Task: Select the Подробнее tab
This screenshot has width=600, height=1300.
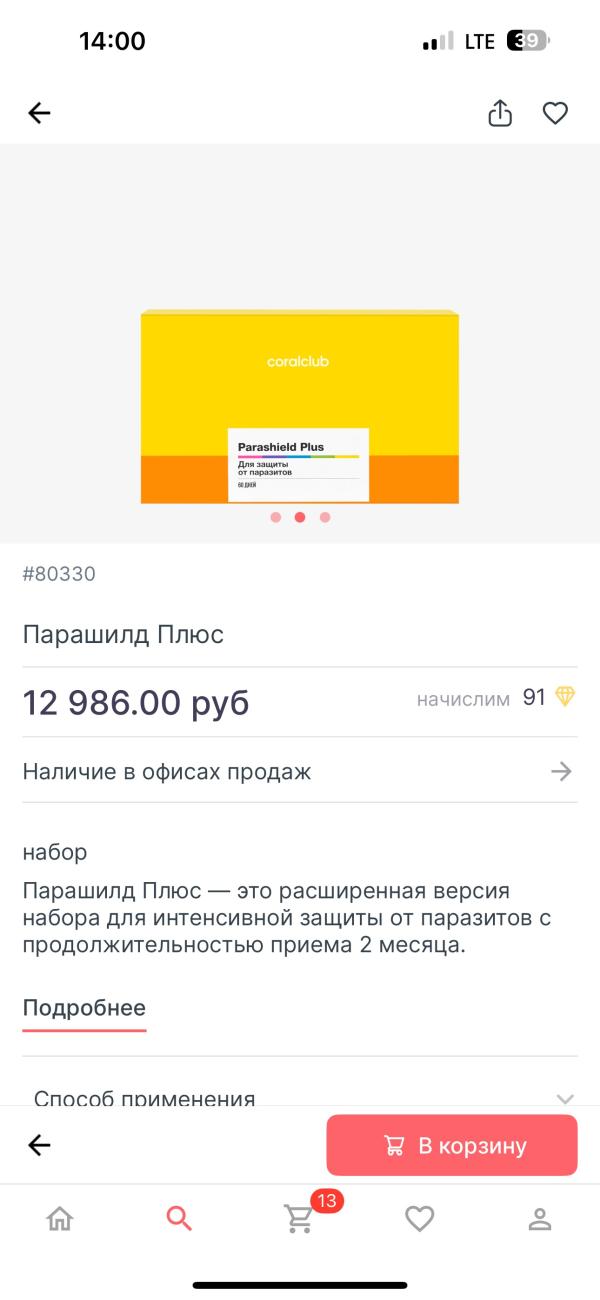Action: pyautogui.click(x=84, y=1008)
